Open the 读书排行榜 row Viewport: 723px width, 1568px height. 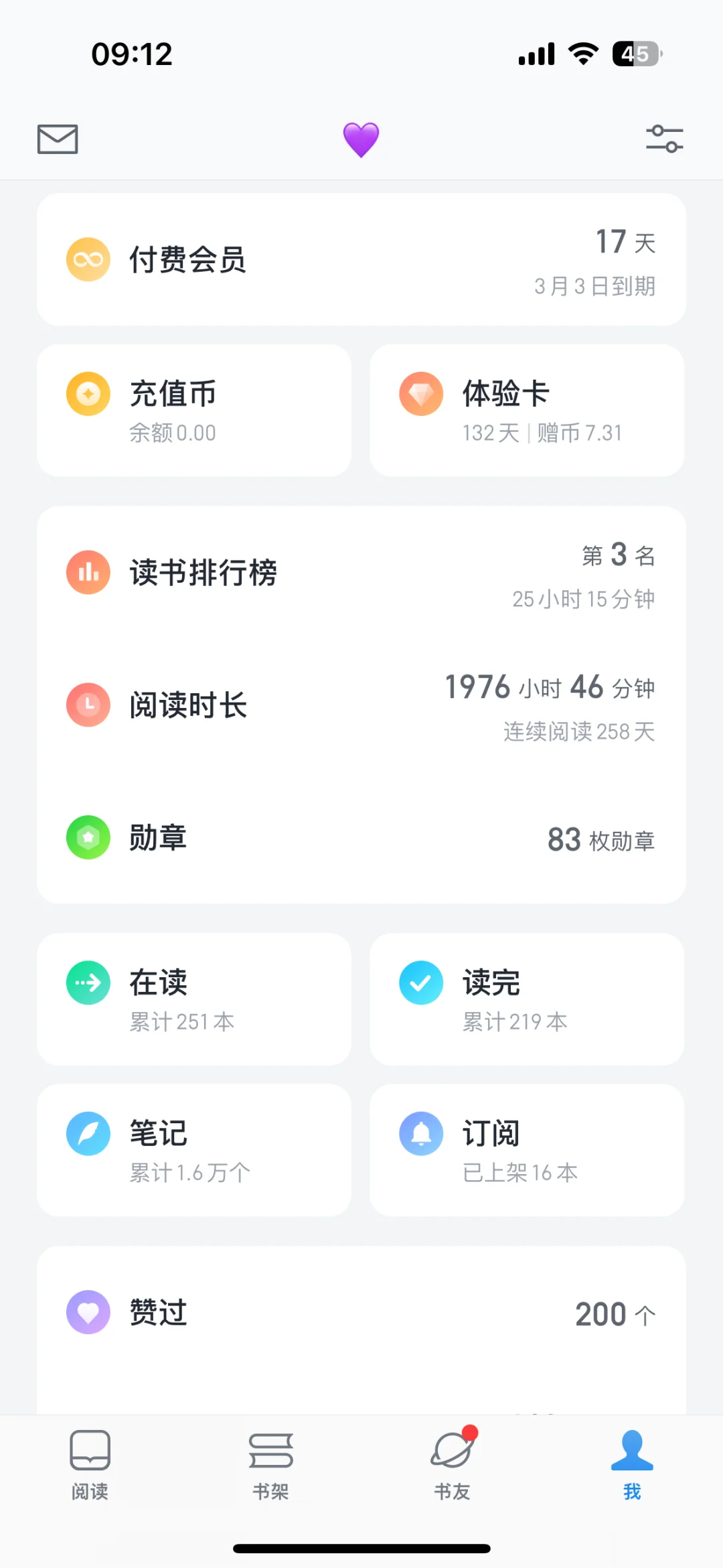point(361,573)
